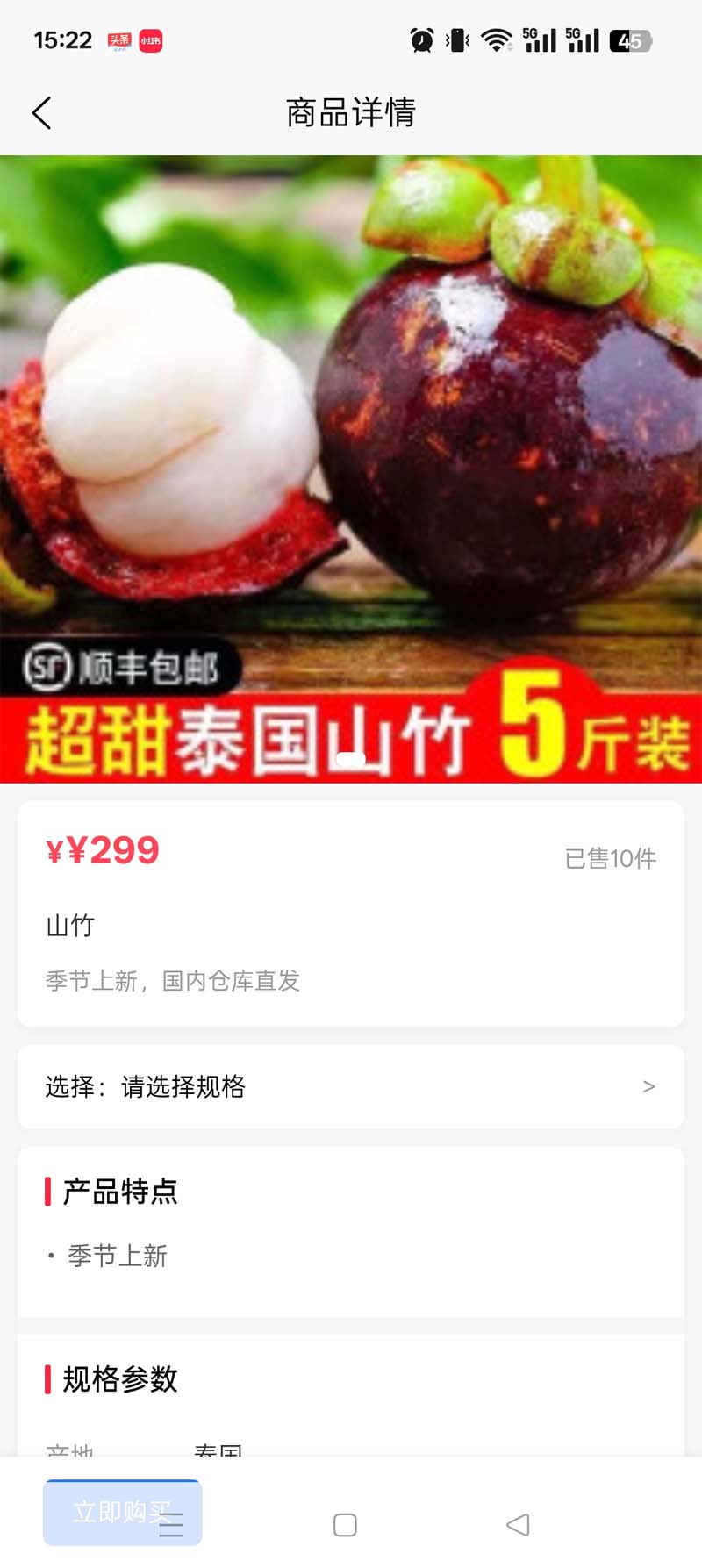Open the Xiaohongshu notification icon
Screen dimensions: 702x1568
[x=152, y=39]
